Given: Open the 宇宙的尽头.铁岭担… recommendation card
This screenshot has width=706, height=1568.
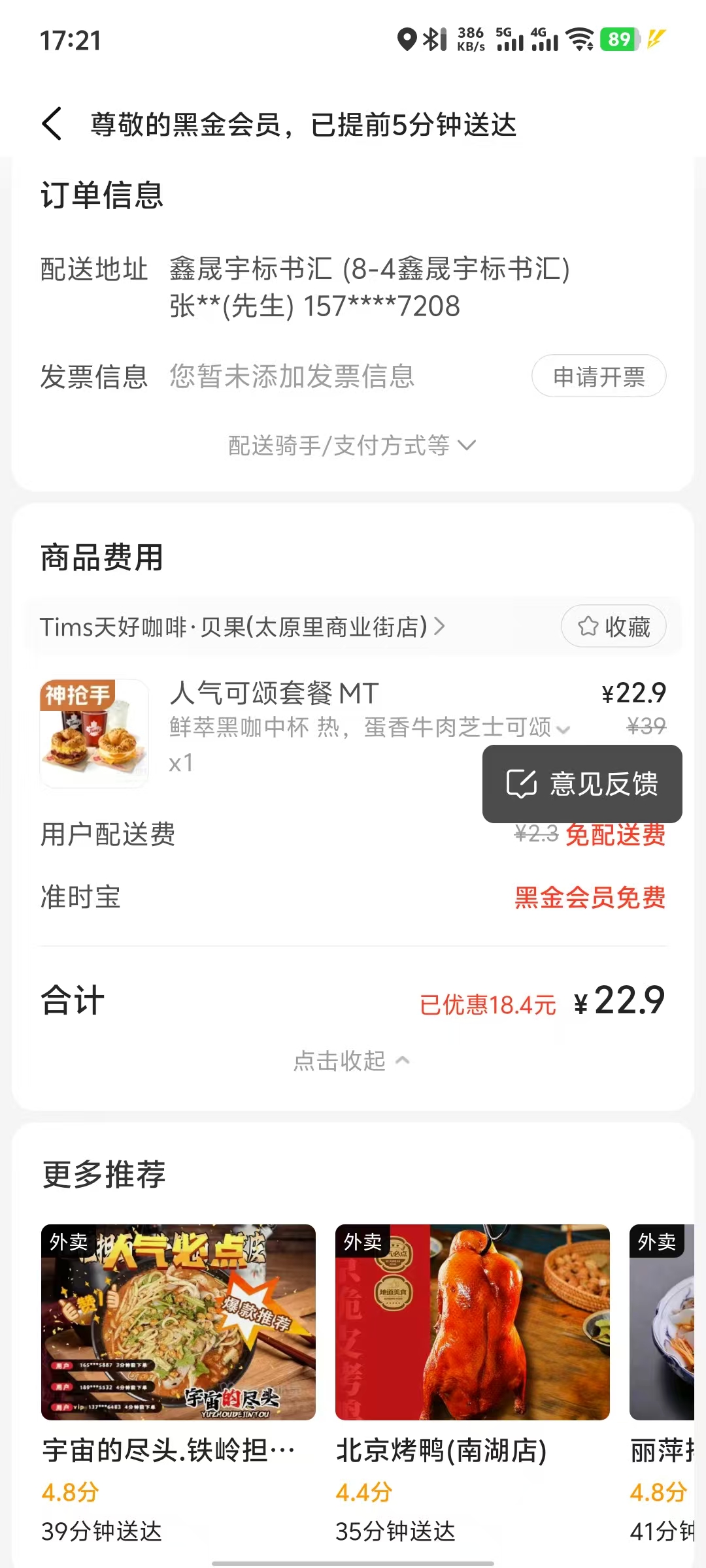Looking at the screenshot, I should (178, 1323).
